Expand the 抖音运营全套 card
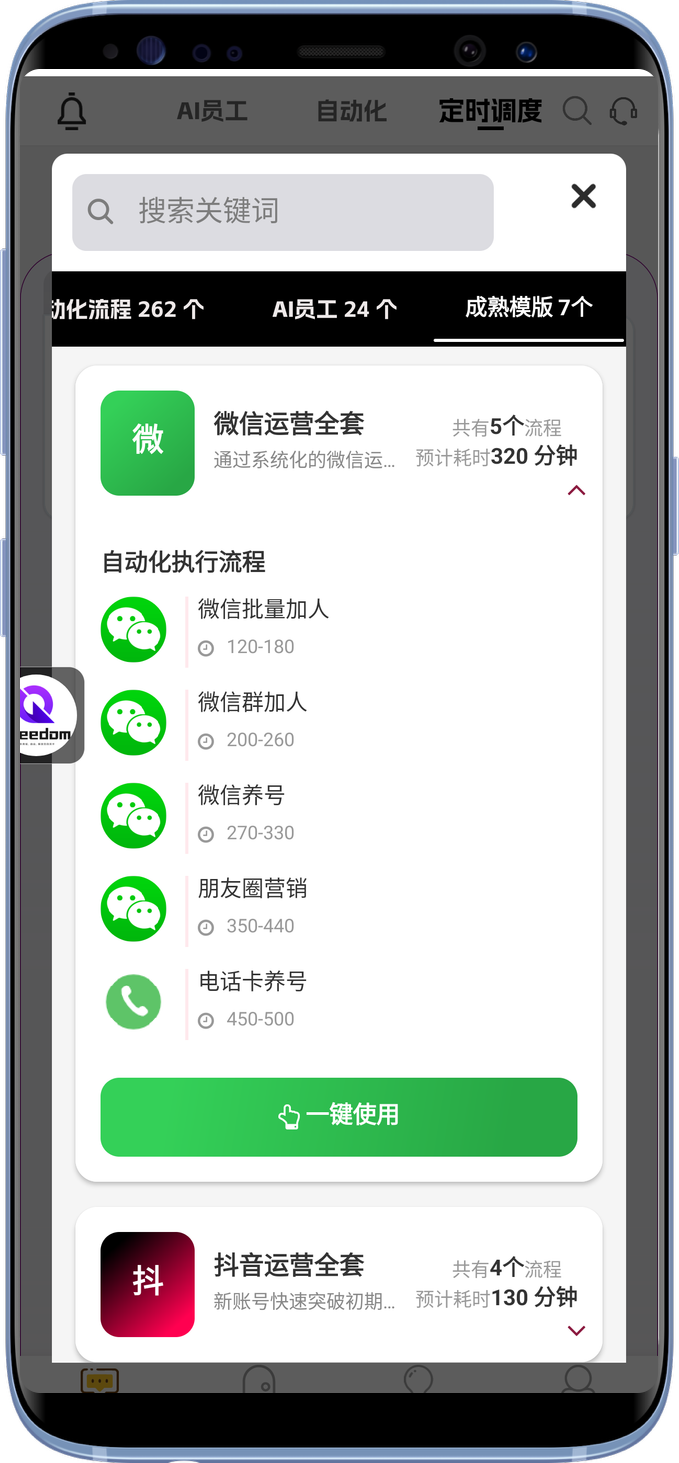This screenshot has width=679, height=1463. click(x=576, y=1330)
